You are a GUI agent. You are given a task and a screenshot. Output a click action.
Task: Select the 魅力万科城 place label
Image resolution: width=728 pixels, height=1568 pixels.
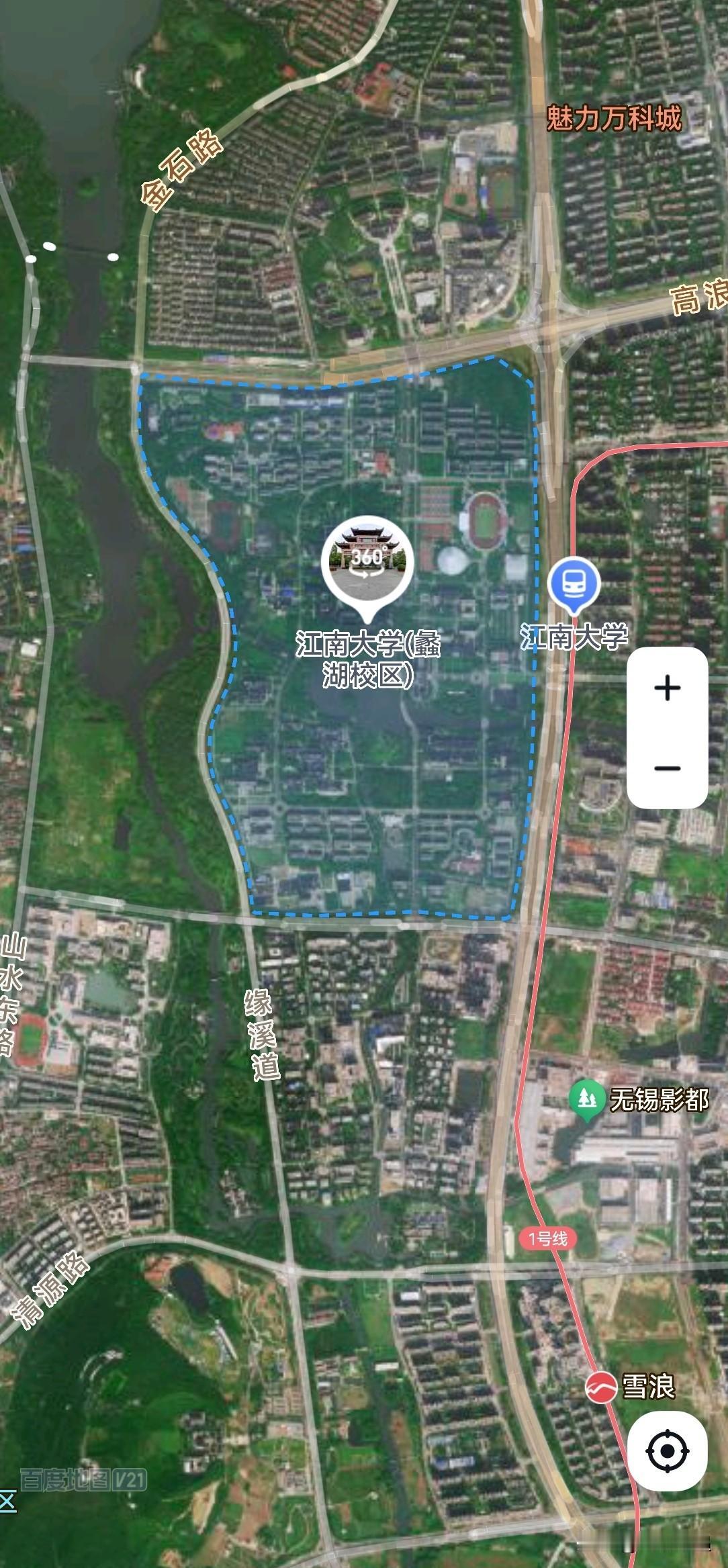pos(615,116)
